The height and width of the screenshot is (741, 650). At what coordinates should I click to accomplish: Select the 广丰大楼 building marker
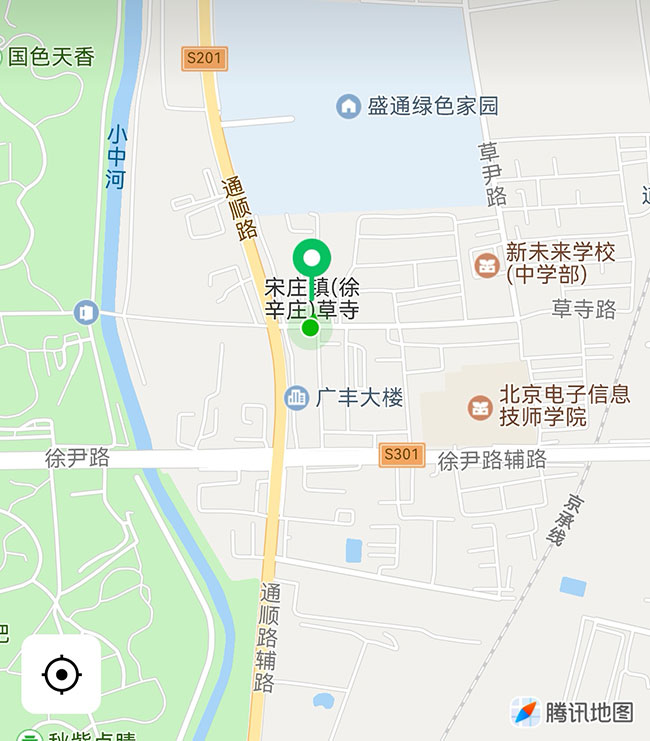[296, 398]
